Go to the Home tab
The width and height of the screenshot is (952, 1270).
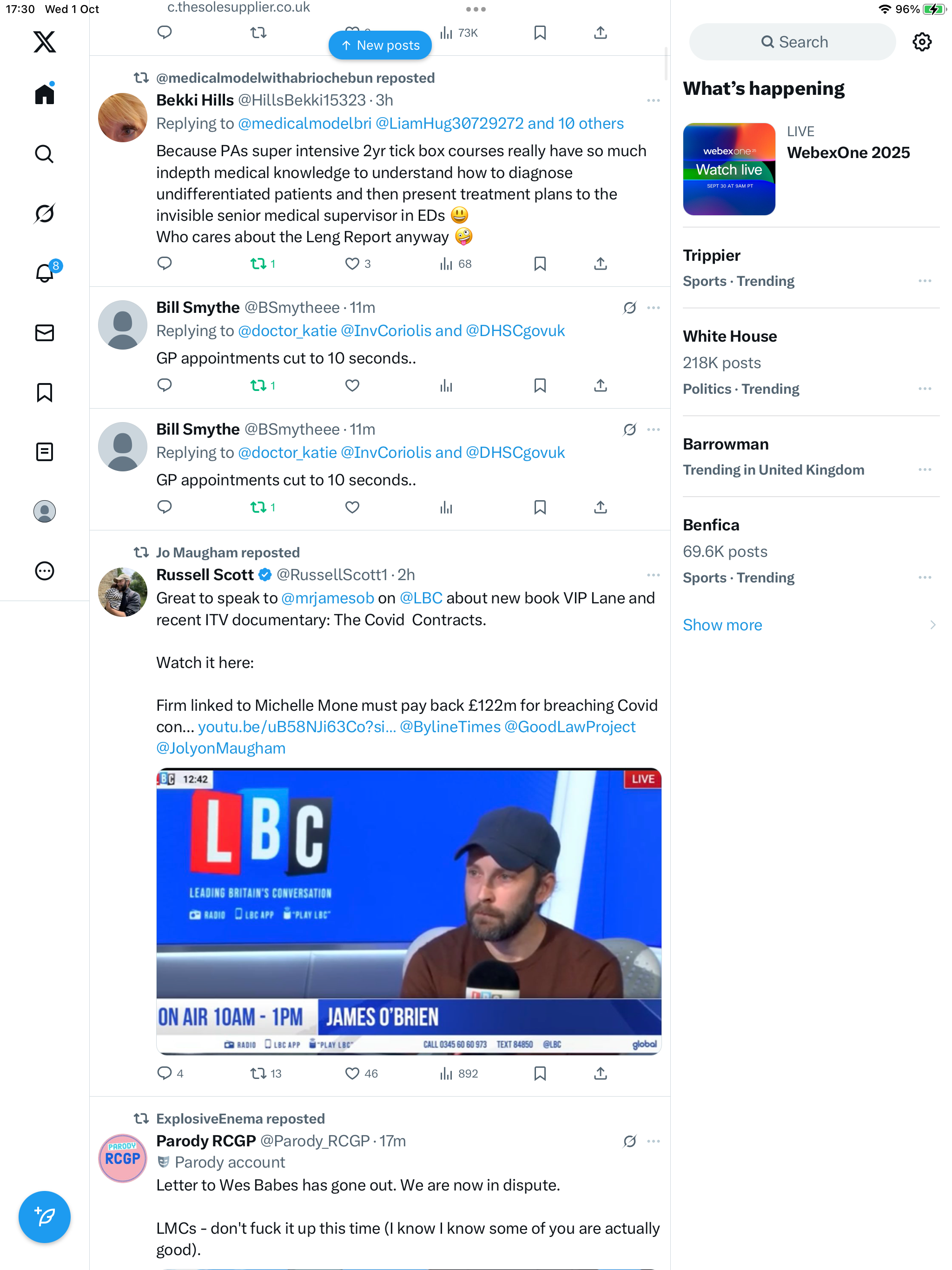point(44,94)
